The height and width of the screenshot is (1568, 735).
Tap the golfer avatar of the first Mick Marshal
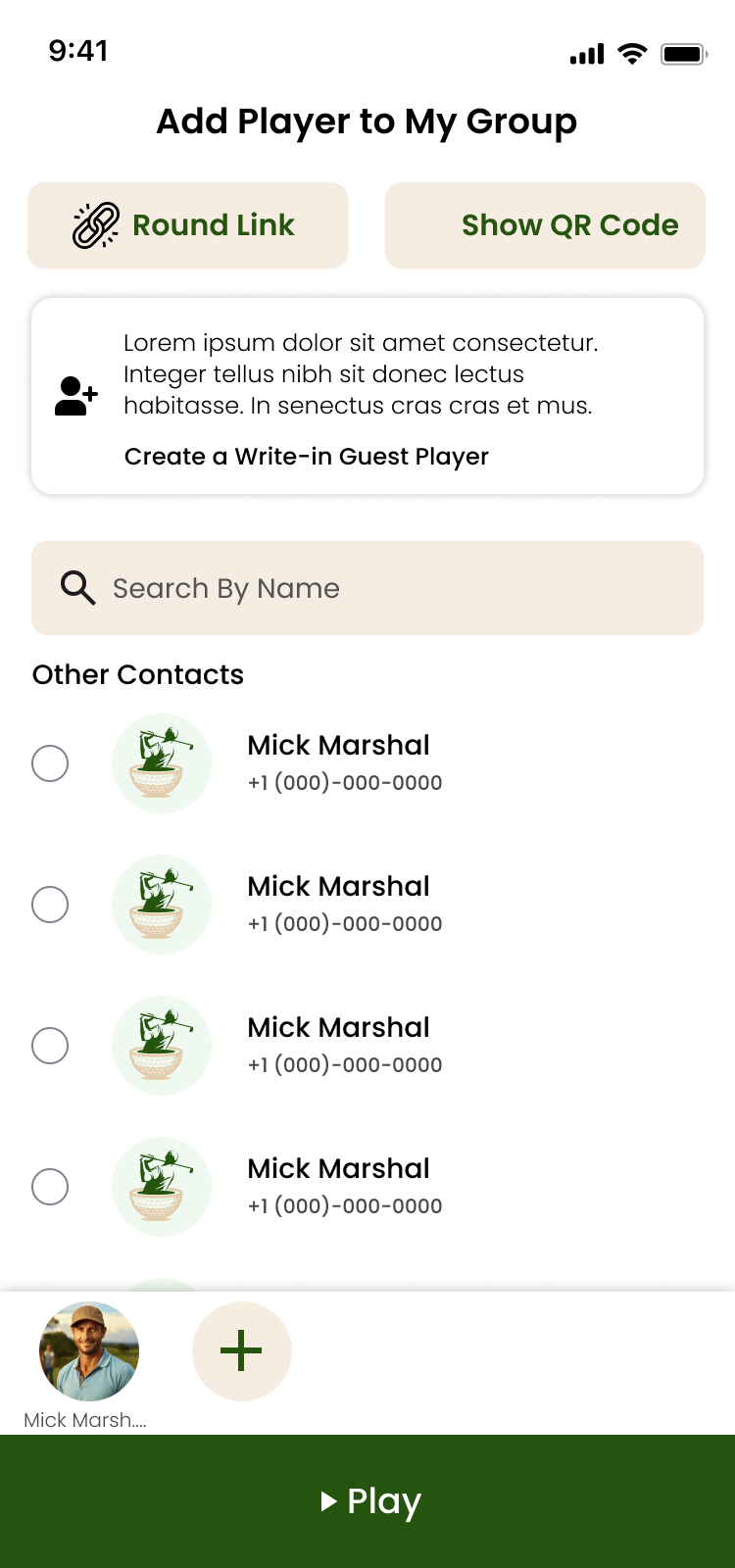coord(162,763)
